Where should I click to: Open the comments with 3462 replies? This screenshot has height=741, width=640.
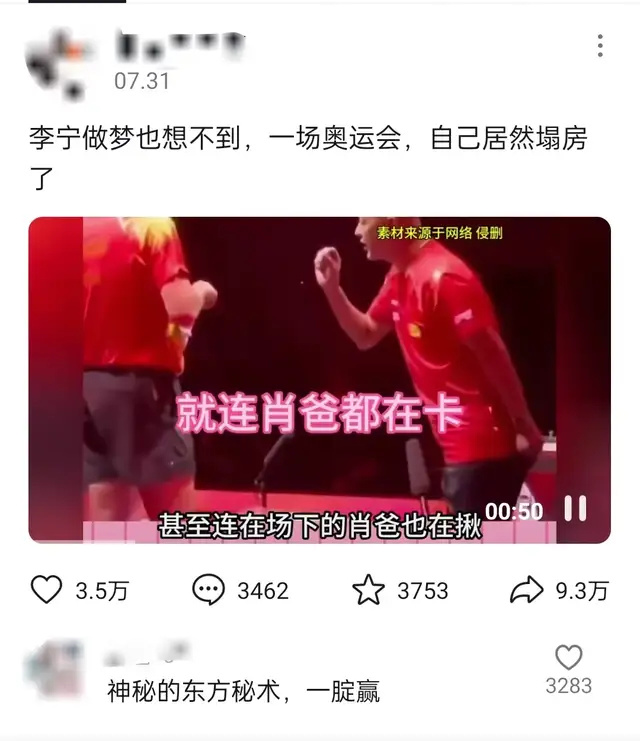click(x=208, y=589)
